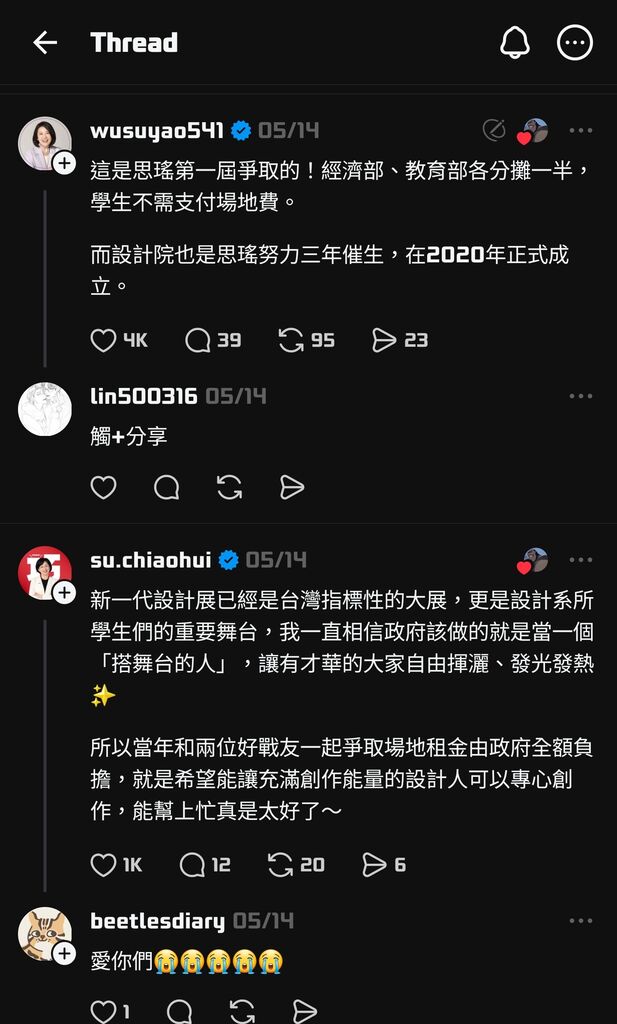This screenshot has height=1024, width=617.
Task: Open lin500316's profile
Action: coord(143,396)
